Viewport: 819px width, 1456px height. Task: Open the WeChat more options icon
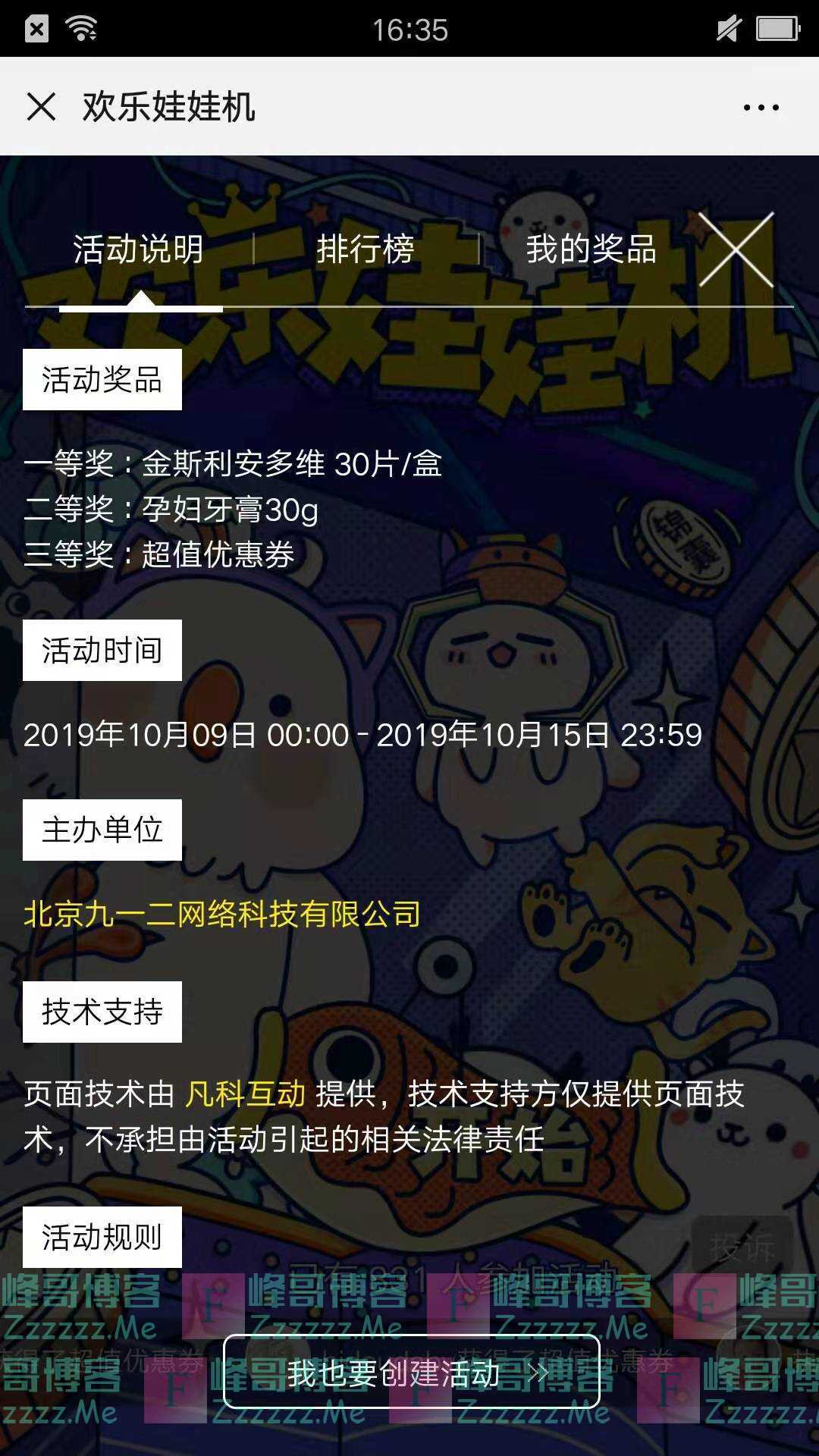tap(761, 108)
